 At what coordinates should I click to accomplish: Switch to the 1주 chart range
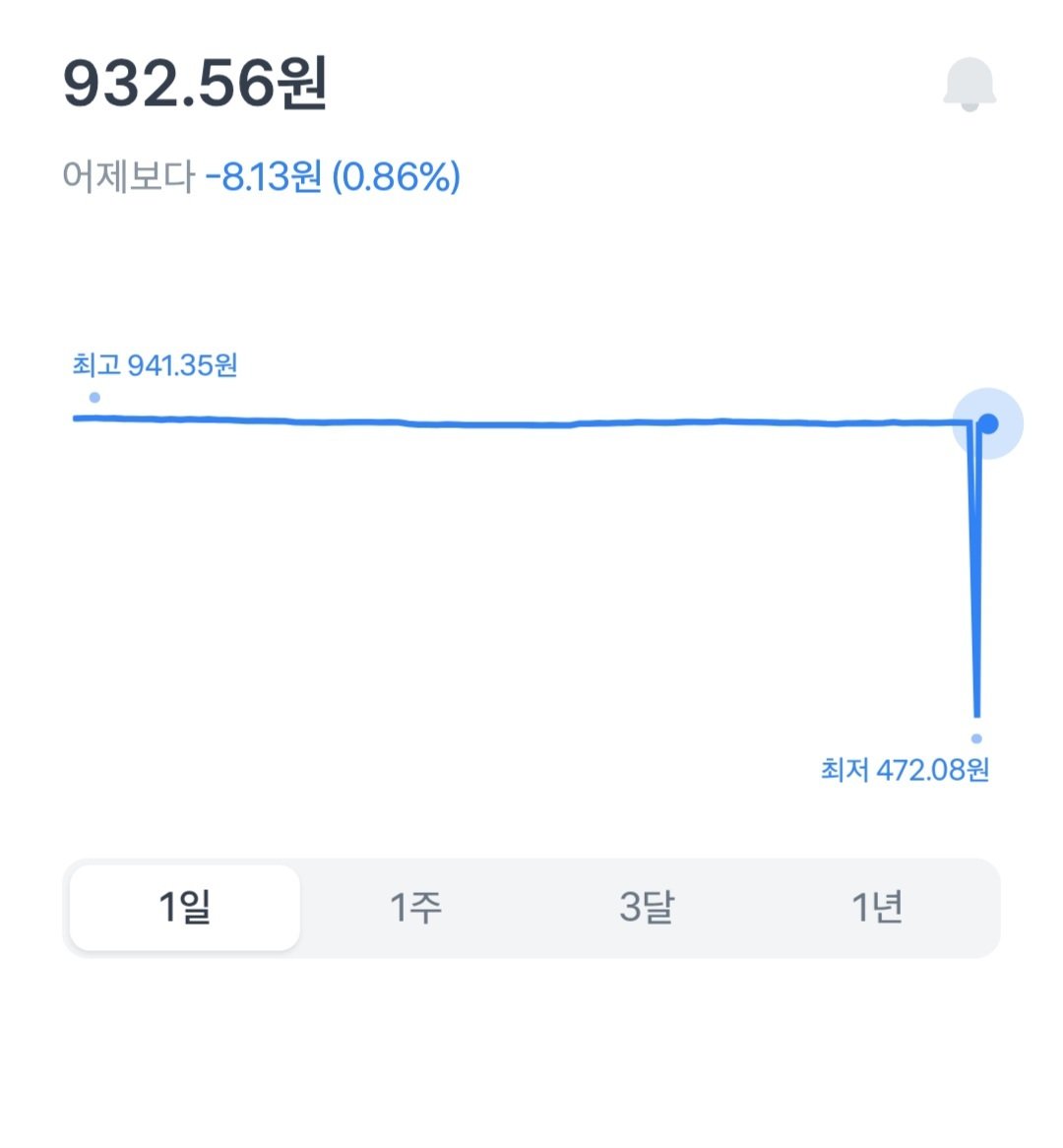tap(415, 907)
